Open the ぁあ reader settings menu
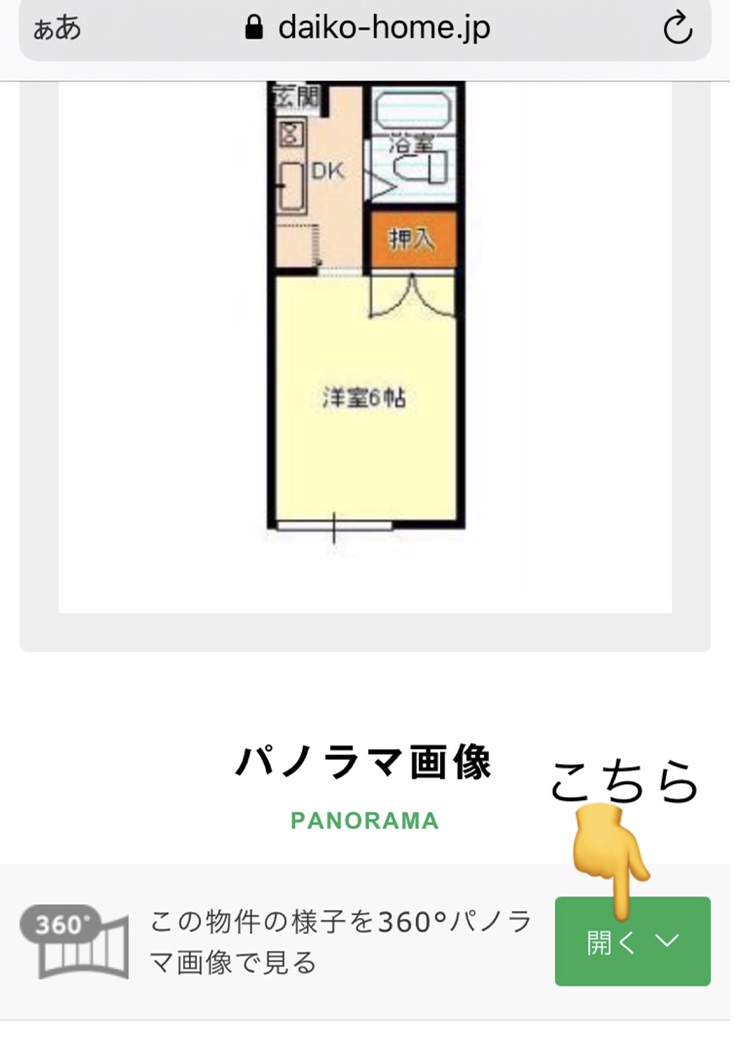 tap(57, 28)
